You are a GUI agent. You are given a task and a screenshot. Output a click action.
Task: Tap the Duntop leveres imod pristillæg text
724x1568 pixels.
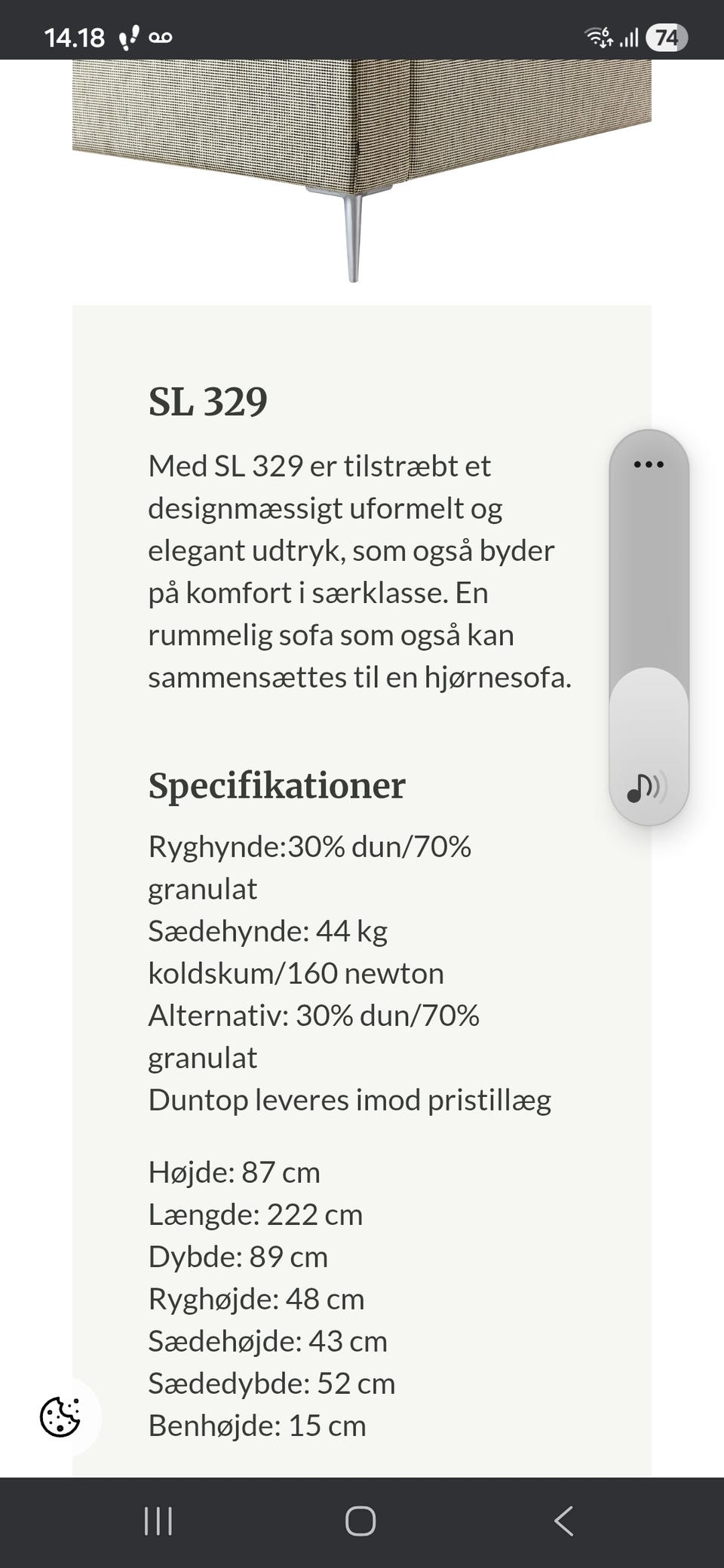click(350, 1101)
